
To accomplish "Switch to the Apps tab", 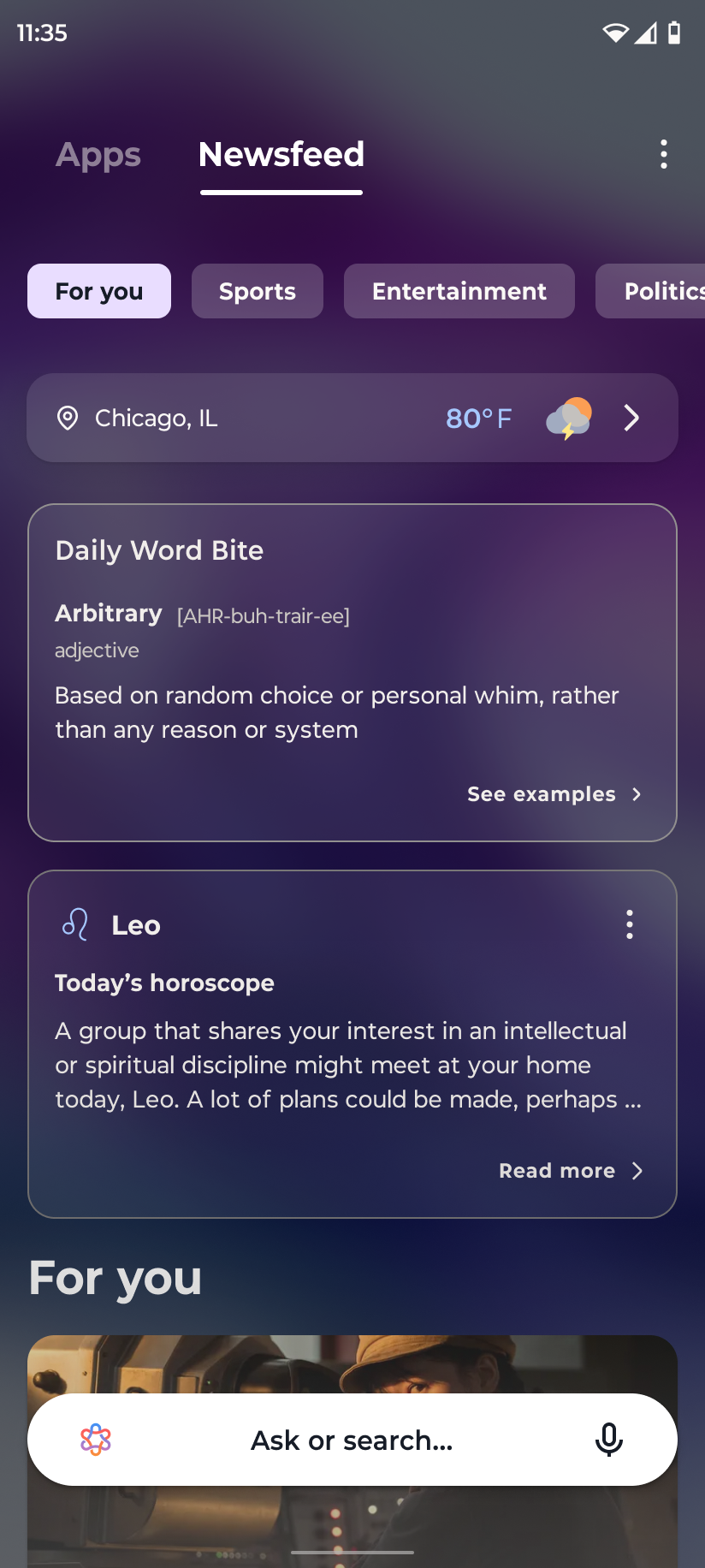I will coord(98,155).
